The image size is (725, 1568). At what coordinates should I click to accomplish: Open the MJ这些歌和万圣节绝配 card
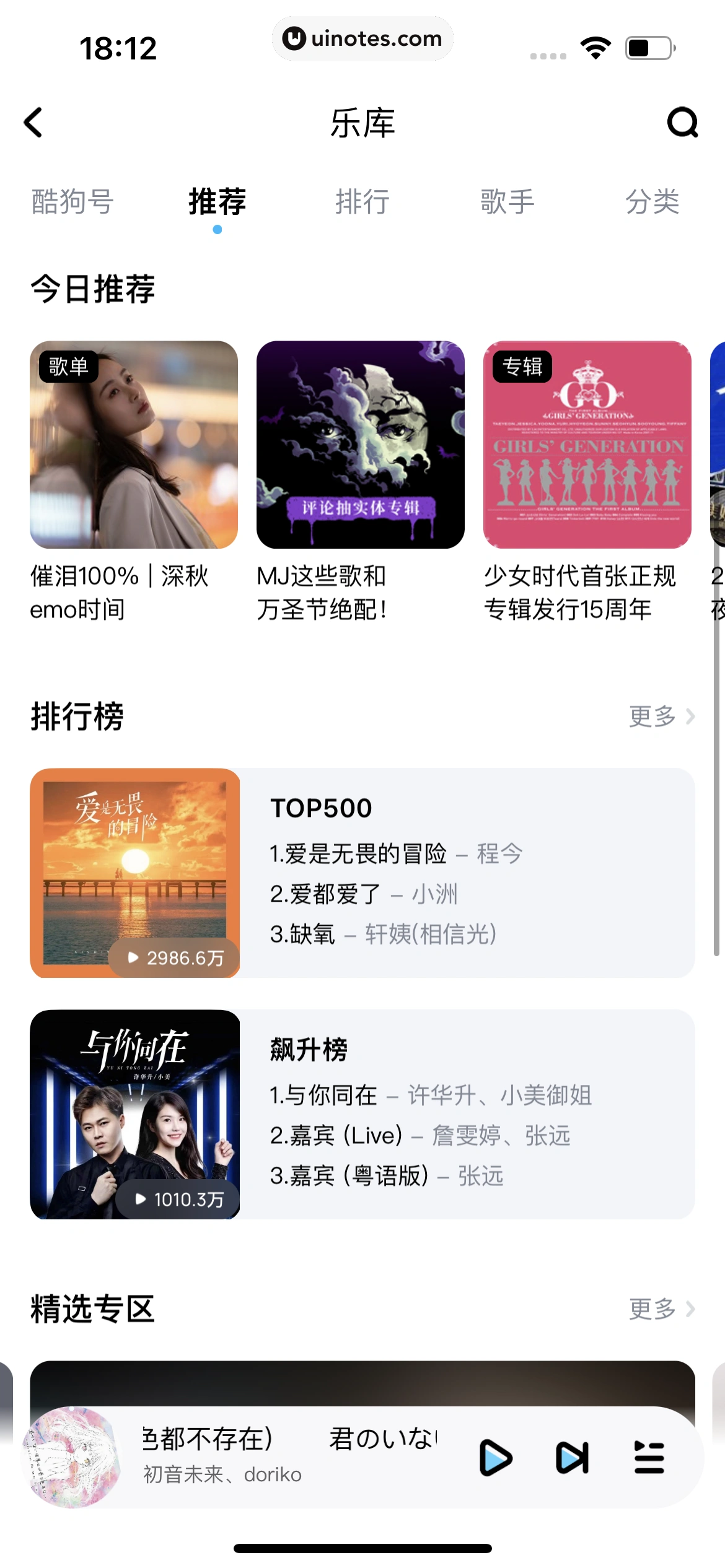pyautogui.click(x=361, y=445)
